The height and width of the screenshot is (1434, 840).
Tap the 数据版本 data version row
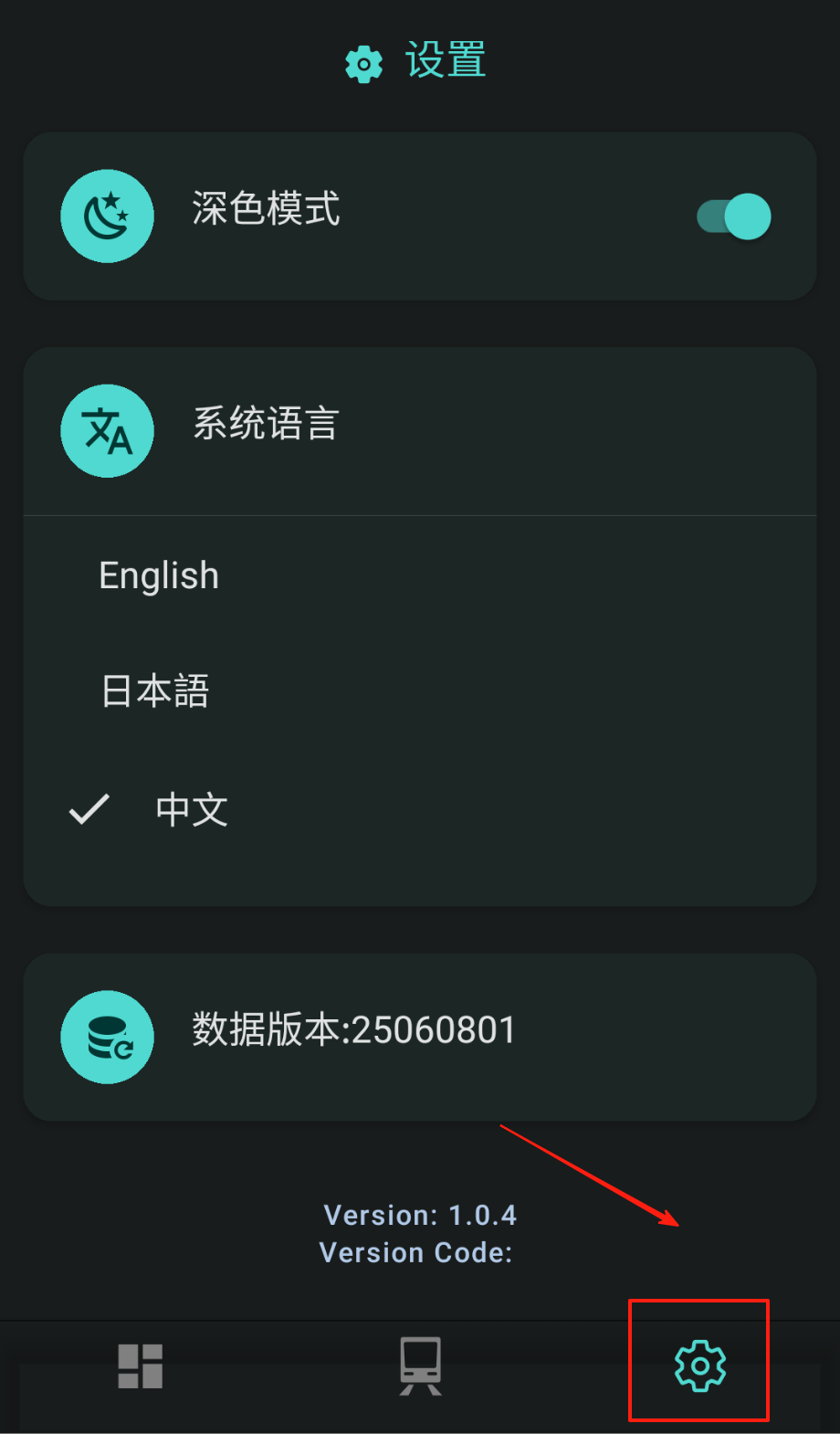(x=419, y=1037)
